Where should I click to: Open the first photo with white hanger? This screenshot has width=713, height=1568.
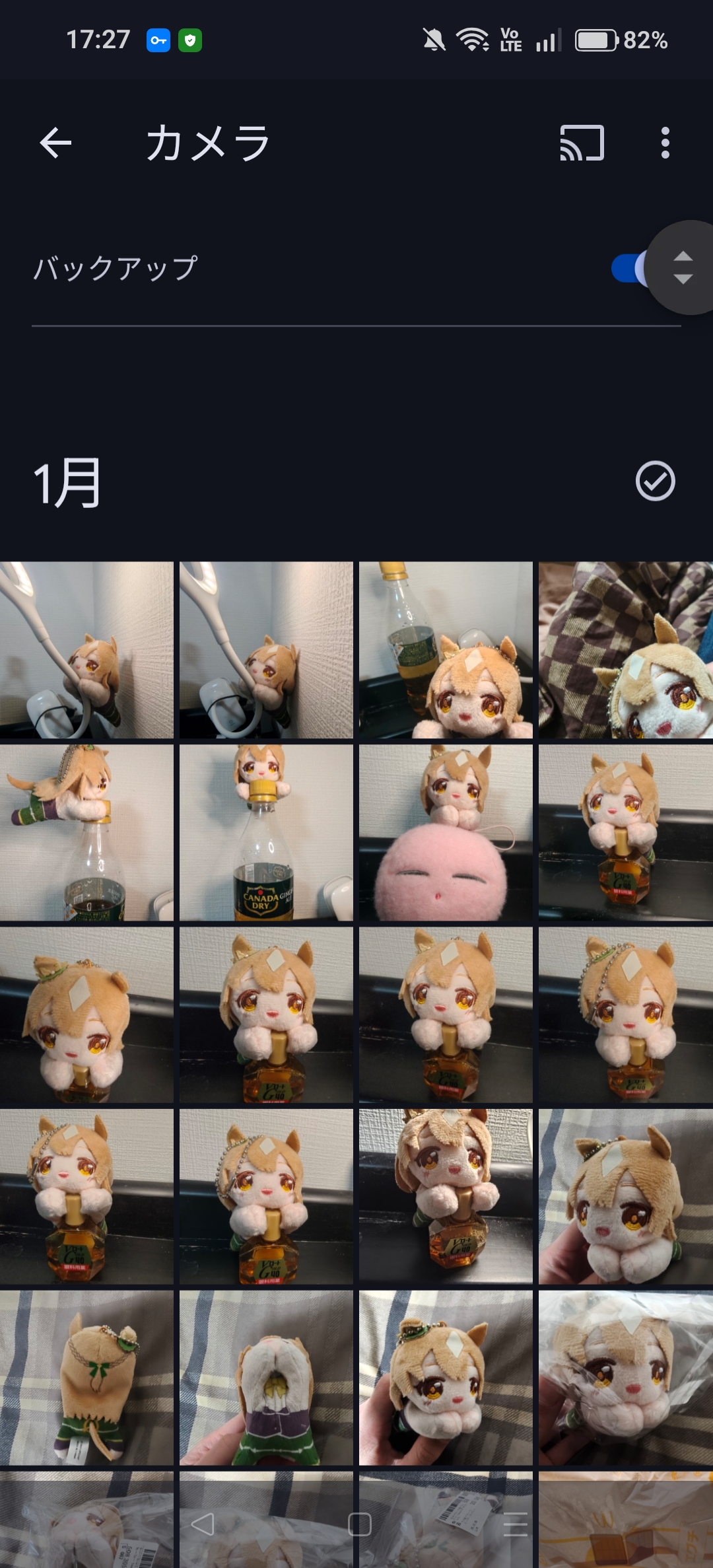click(86, 650)
